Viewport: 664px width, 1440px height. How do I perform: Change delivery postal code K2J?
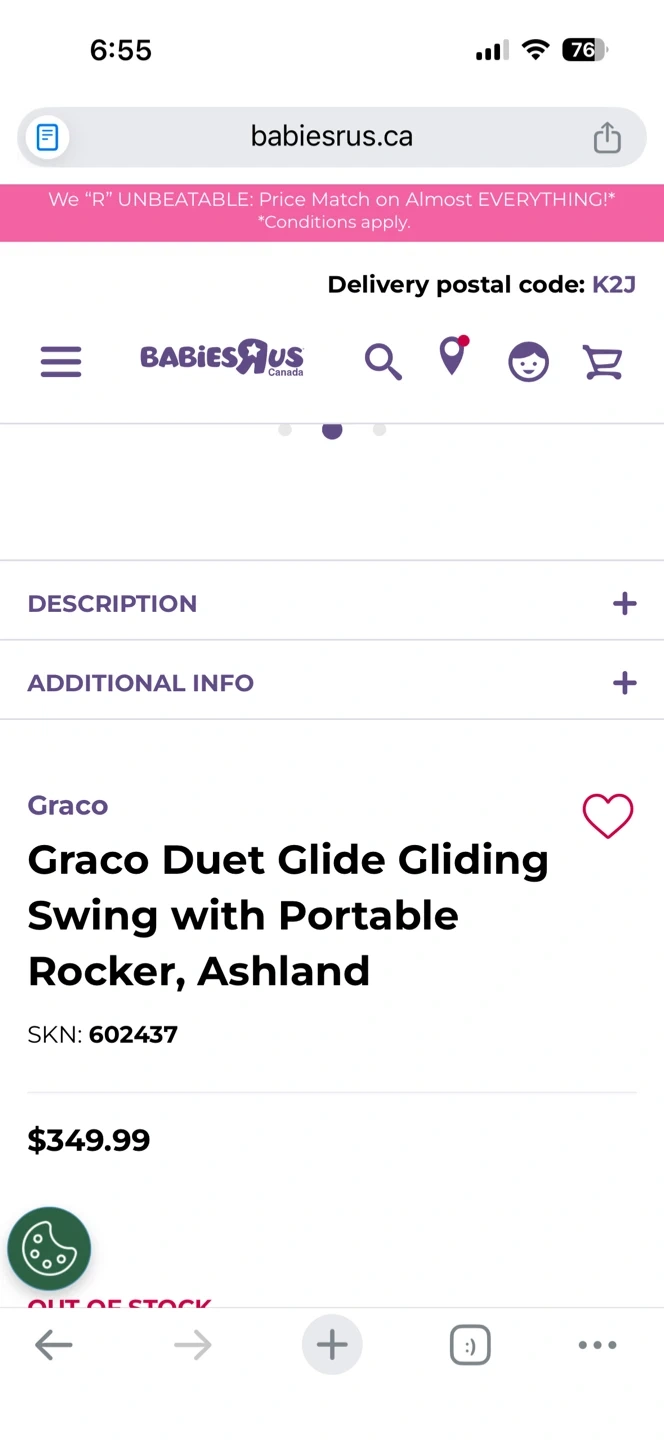[x=613, y=285]
